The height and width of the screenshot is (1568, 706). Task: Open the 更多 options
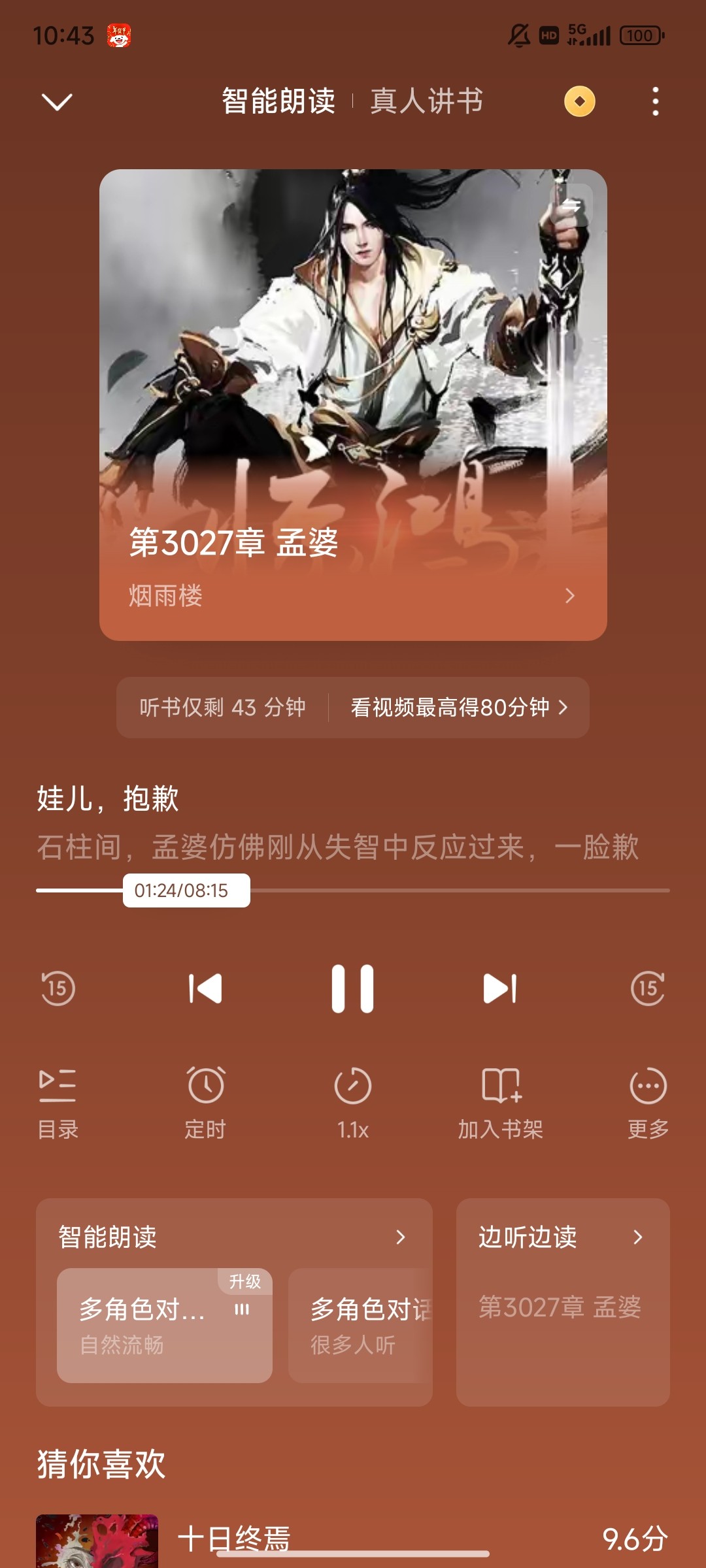pyautogui.click(x=648, y=1102)
